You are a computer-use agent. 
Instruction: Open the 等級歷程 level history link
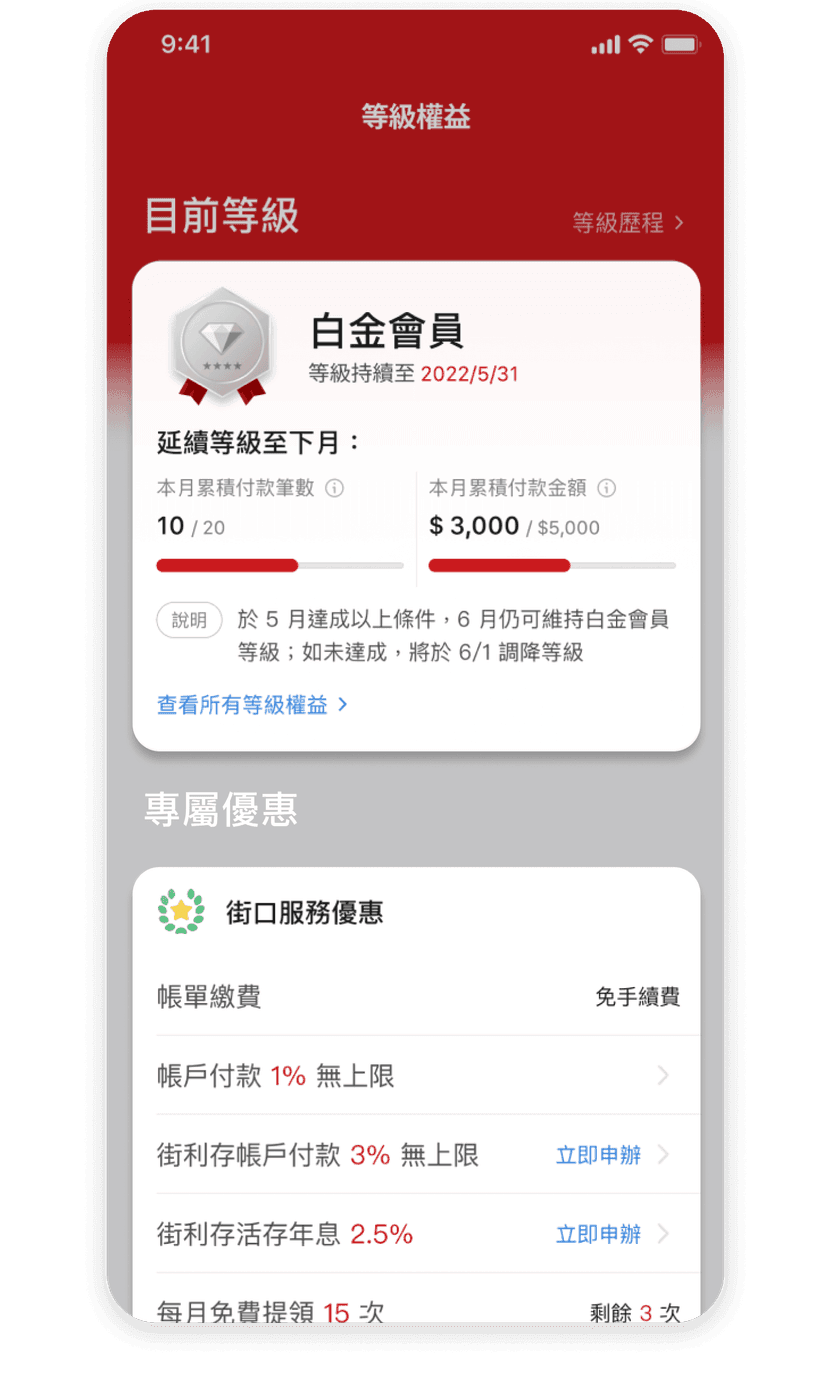coord(627,223)
